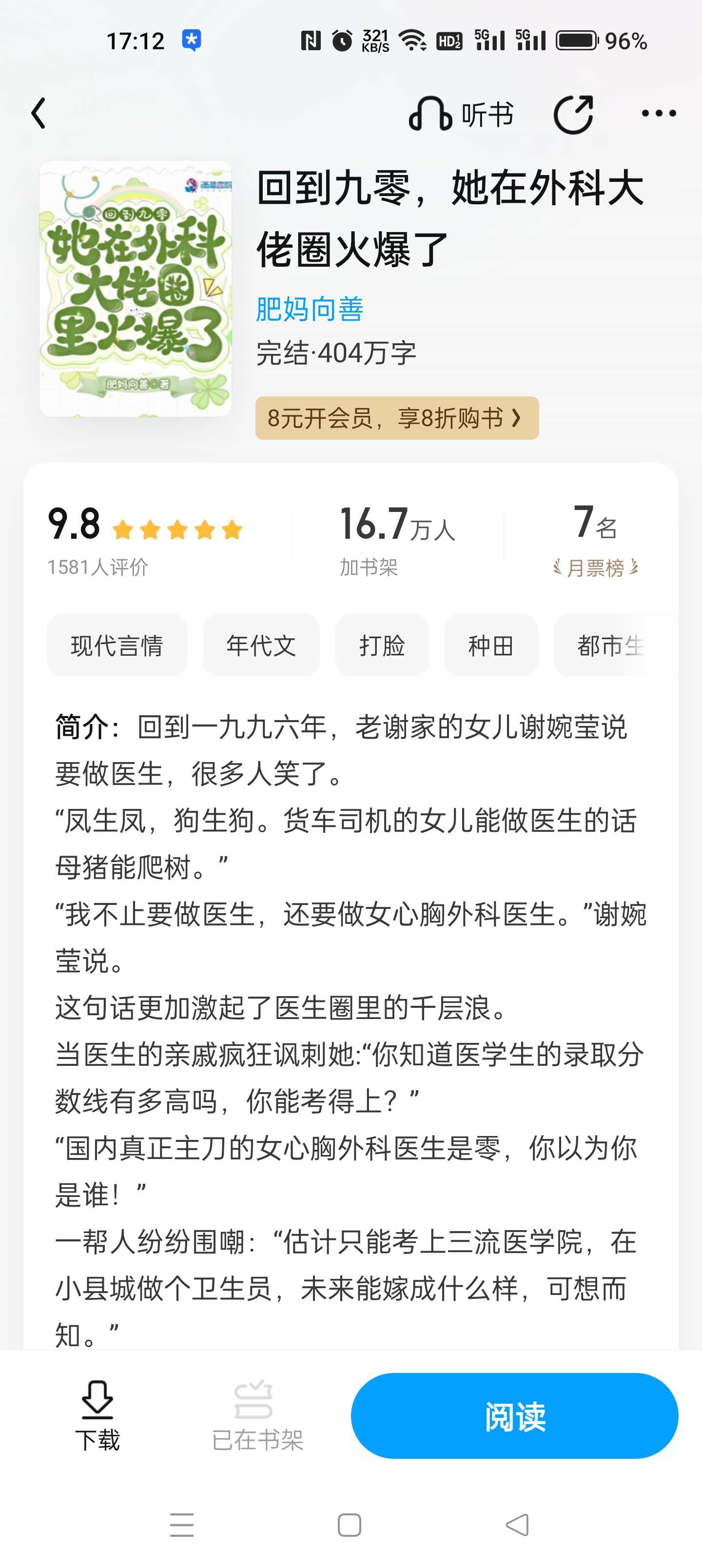Image resolution: width=702 pixels, height=1568 pixels.
Task: Select the 年代文 tag
Action: click(261, 645)
